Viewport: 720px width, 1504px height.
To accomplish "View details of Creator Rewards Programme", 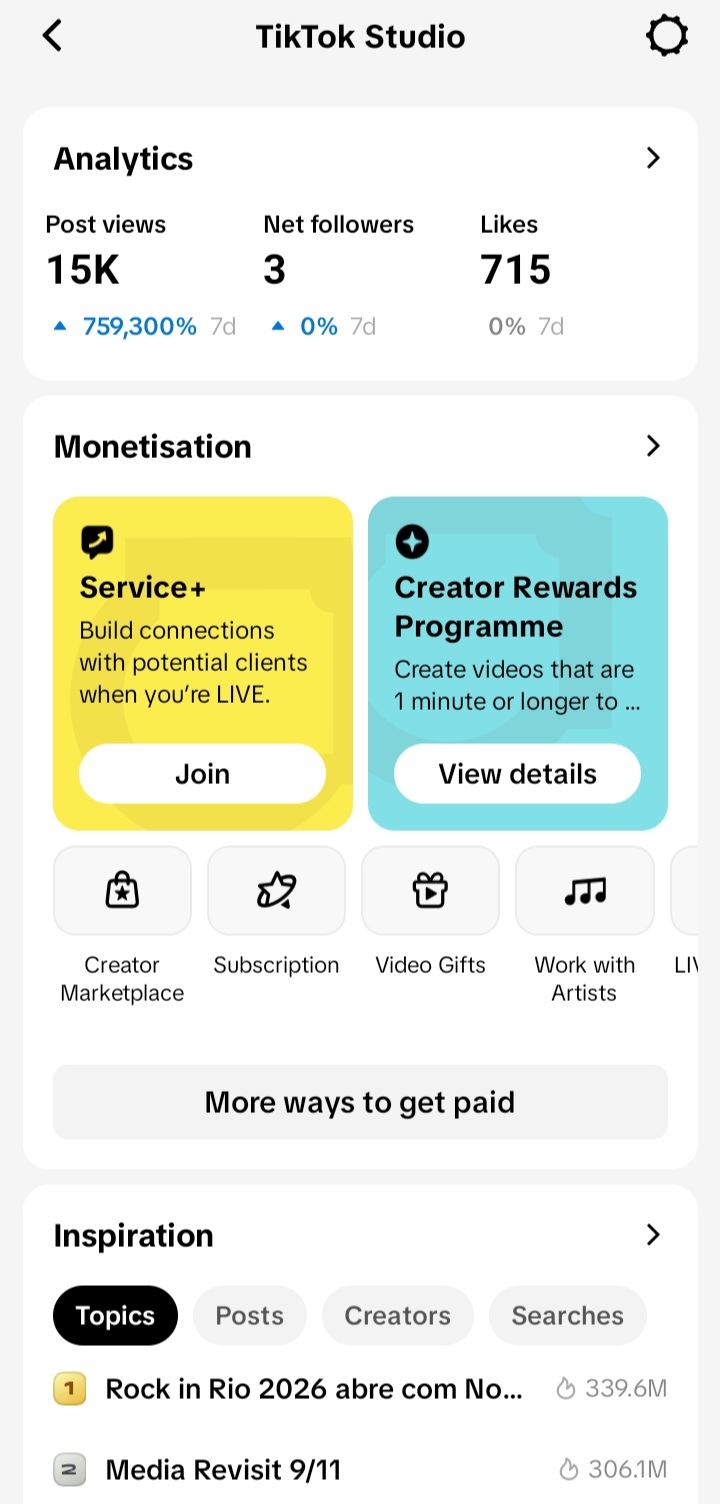I will [517, 774].
